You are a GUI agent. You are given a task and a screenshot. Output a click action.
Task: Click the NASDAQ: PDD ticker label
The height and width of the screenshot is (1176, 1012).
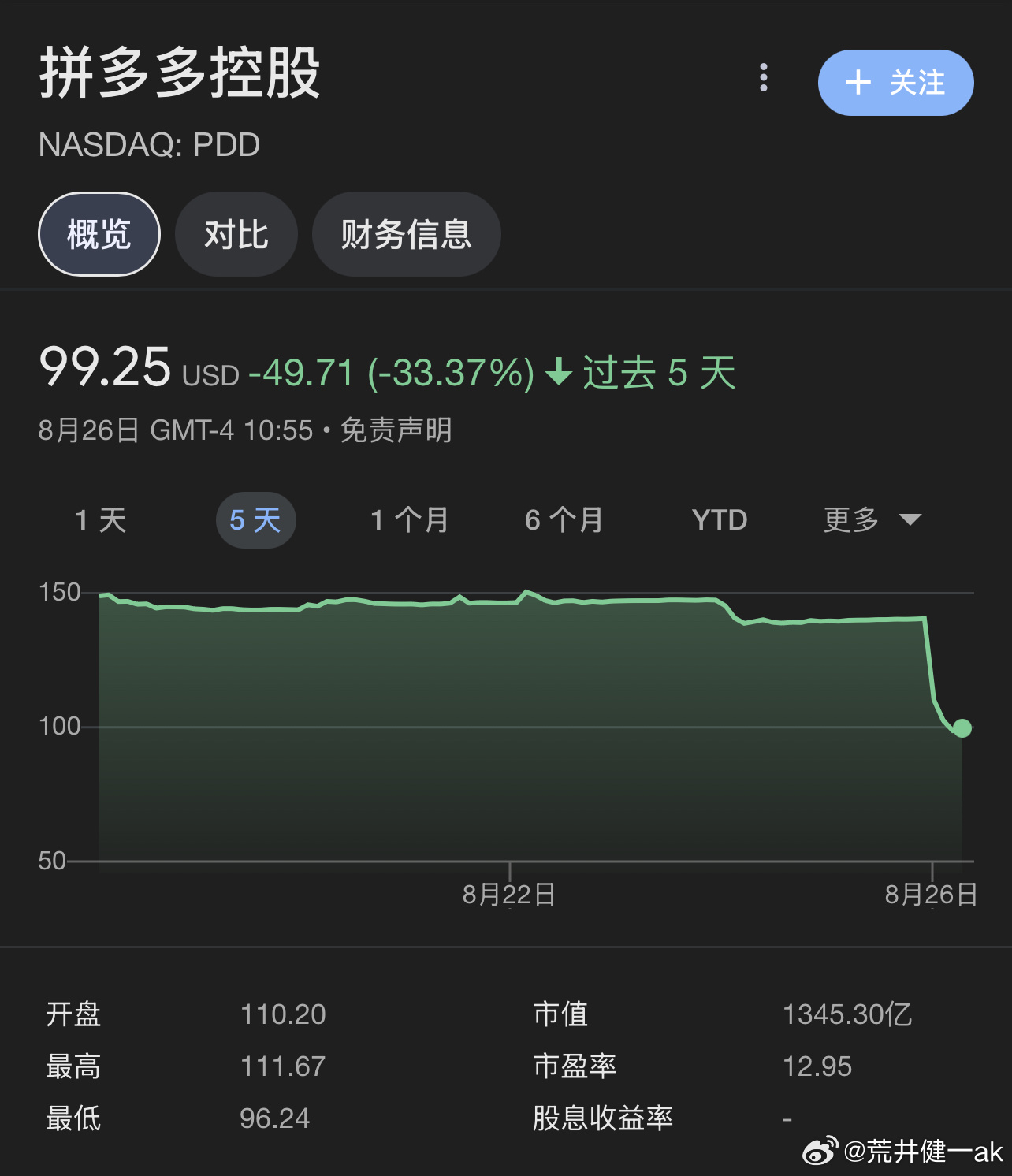pyautogui.click(x=150, y=144)
